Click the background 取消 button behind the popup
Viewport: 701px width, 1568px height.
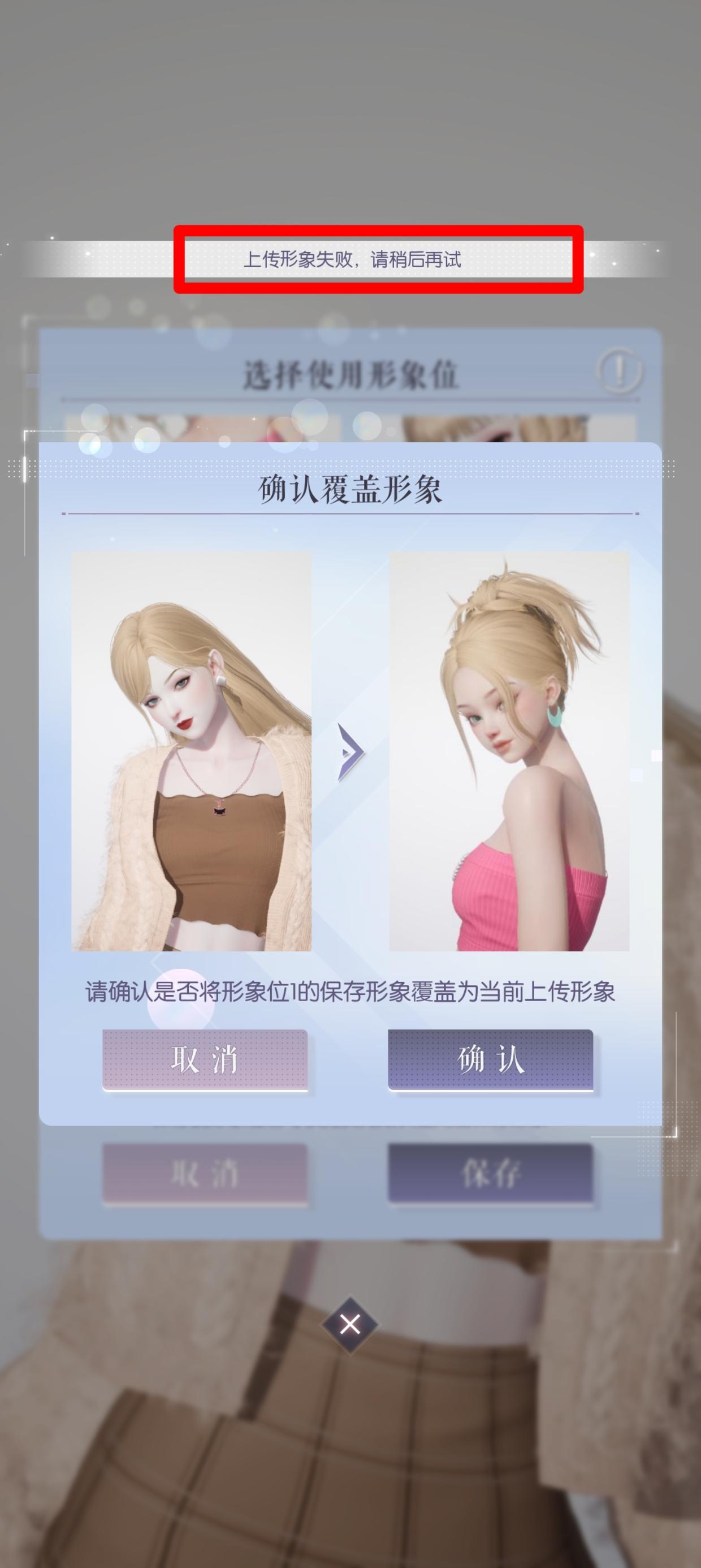206,1171
